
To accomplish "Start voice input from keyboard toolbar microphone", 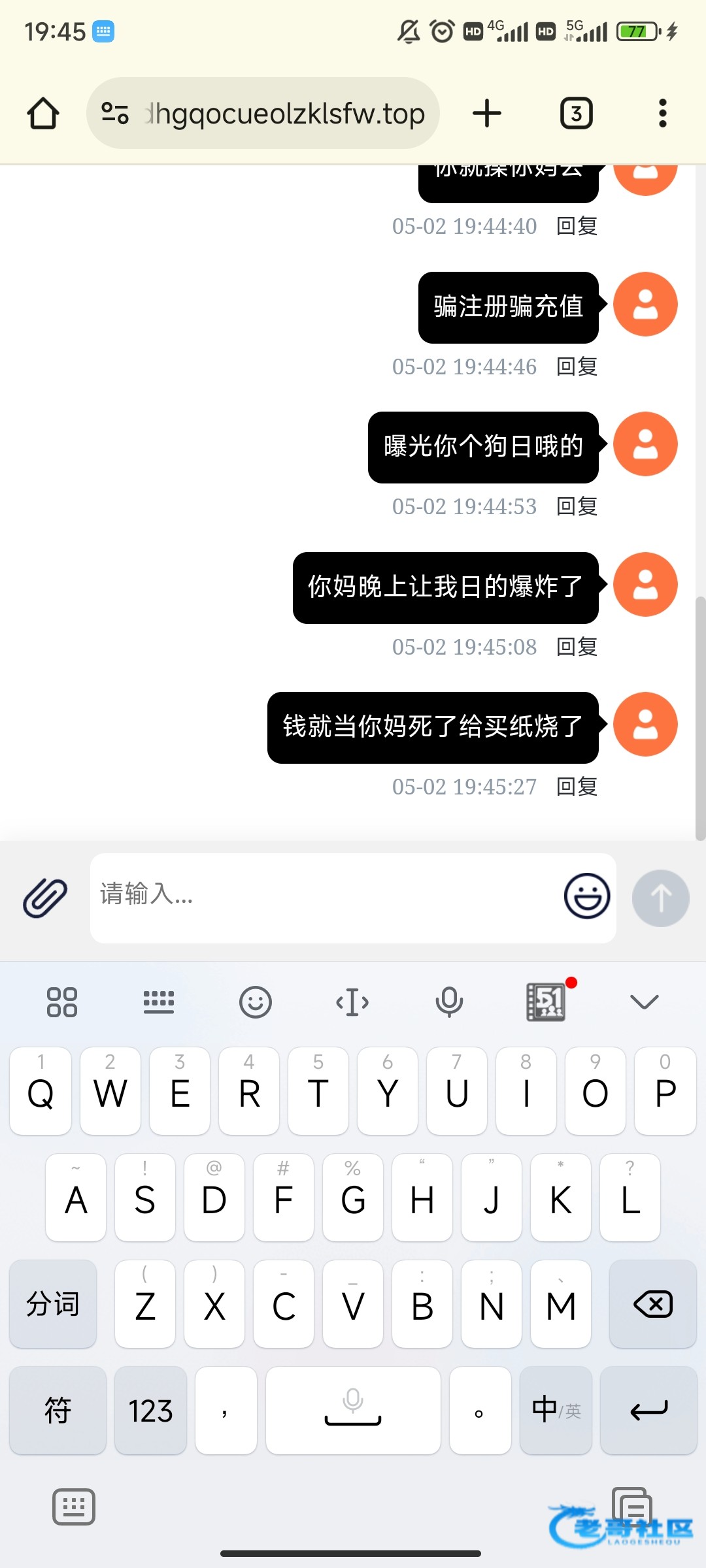I will coord(449,1002).
